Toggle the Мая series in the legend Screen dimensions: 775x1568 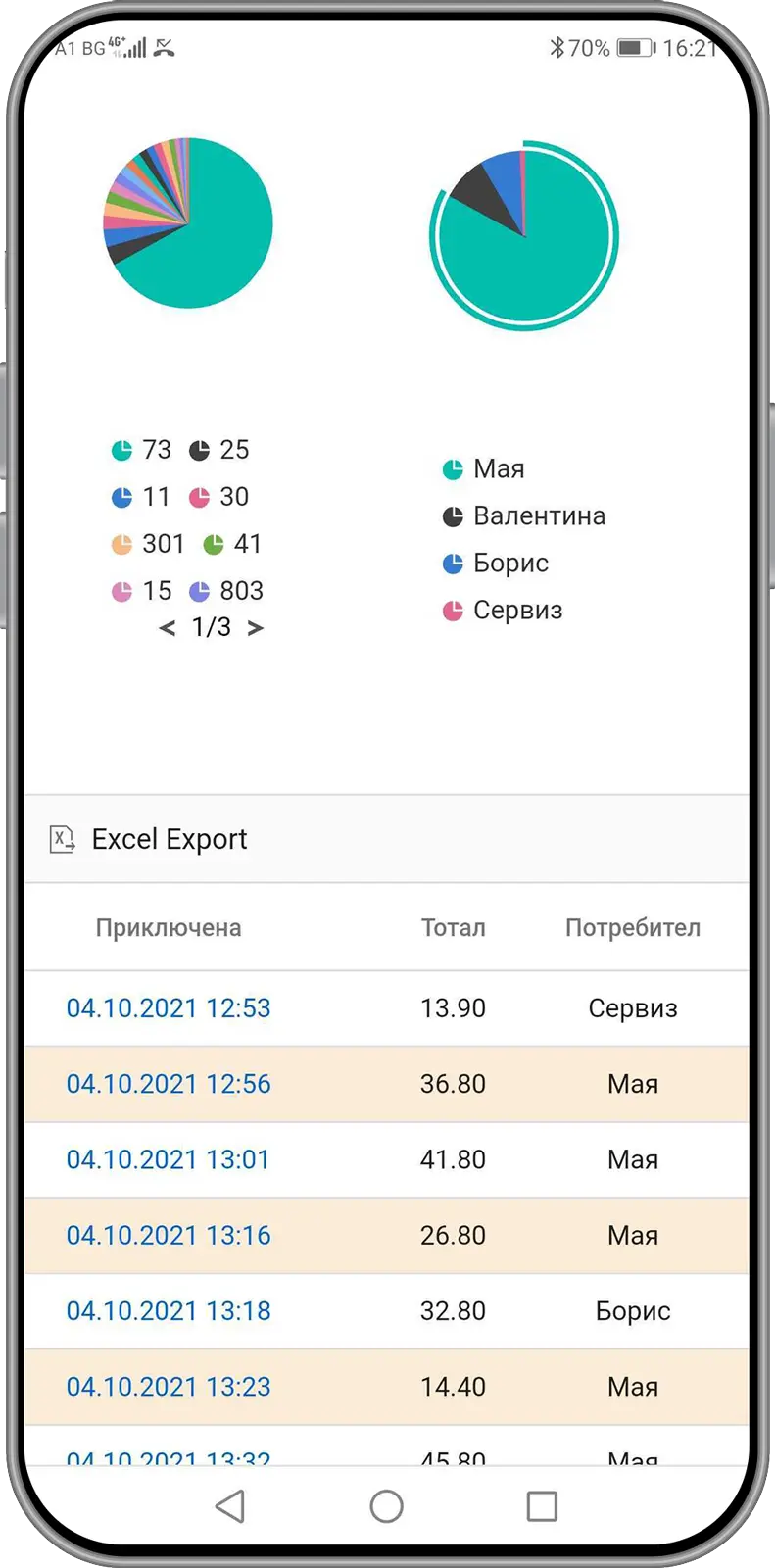[484, 469]
